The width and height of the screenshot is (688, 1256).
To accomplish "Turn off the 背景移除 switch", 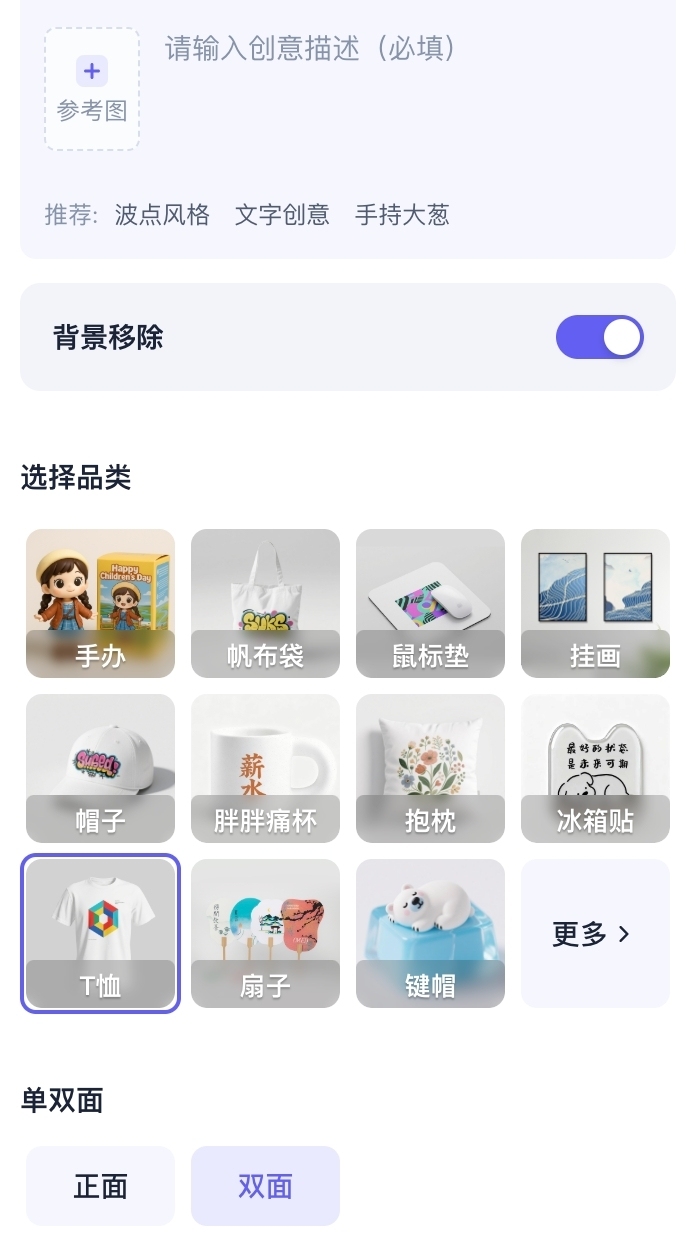I will point(599,337).
